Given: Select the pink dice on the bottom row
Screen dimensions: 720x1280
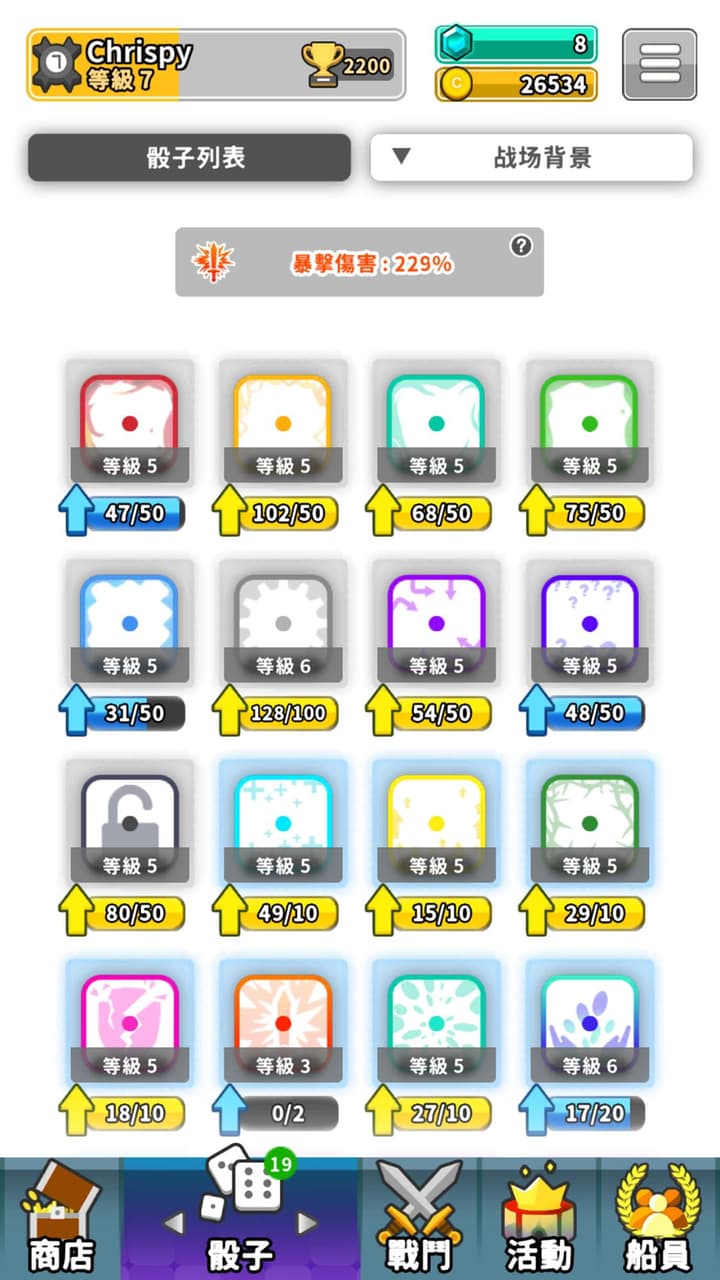Looking at the screenshot, I should point(130,1020).
